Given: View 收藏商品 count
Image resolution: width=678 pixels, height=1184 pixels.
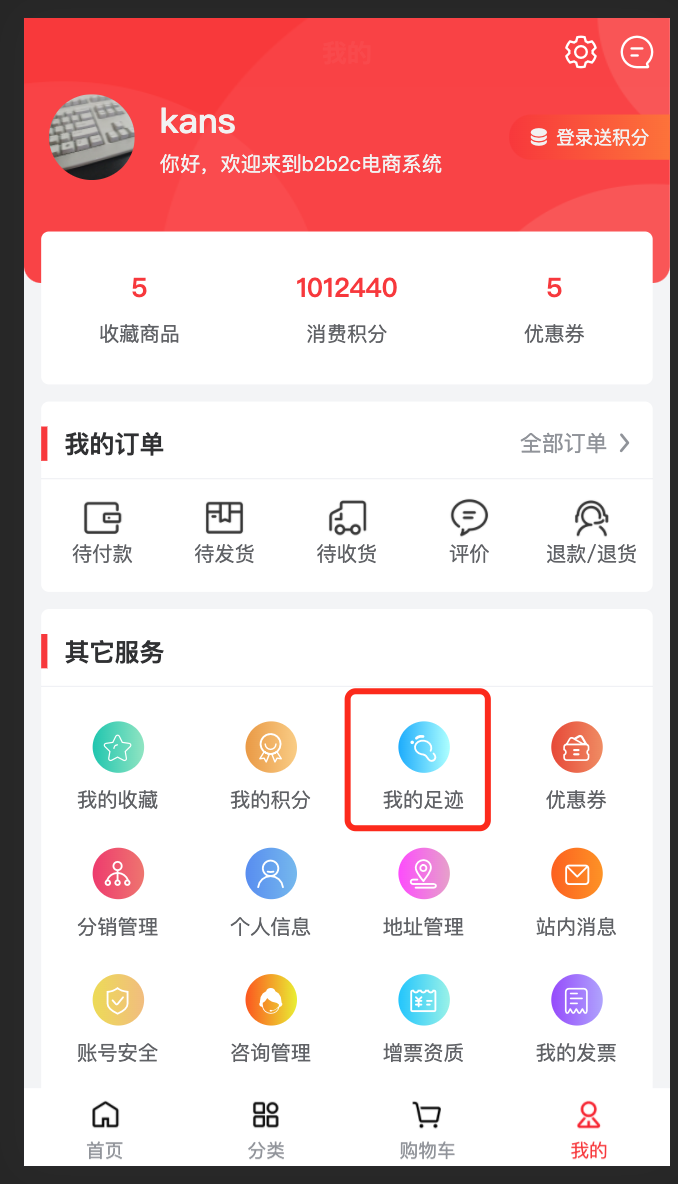Looking at the screenshot, I should pyautogui.click(x=139, y=309).
